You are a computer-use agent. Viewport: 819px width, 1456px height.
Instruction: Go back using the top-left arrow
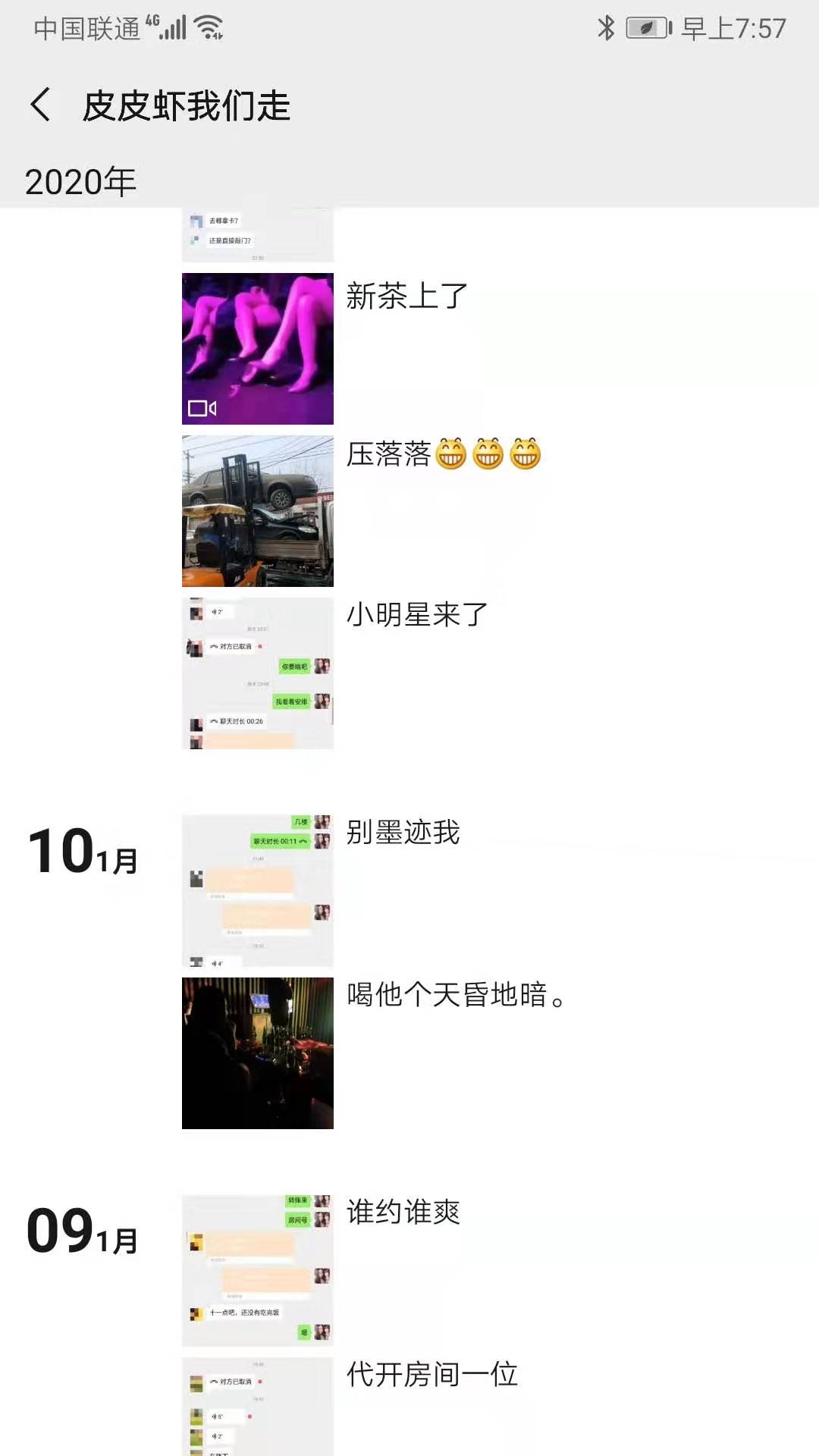click(41, 105)
